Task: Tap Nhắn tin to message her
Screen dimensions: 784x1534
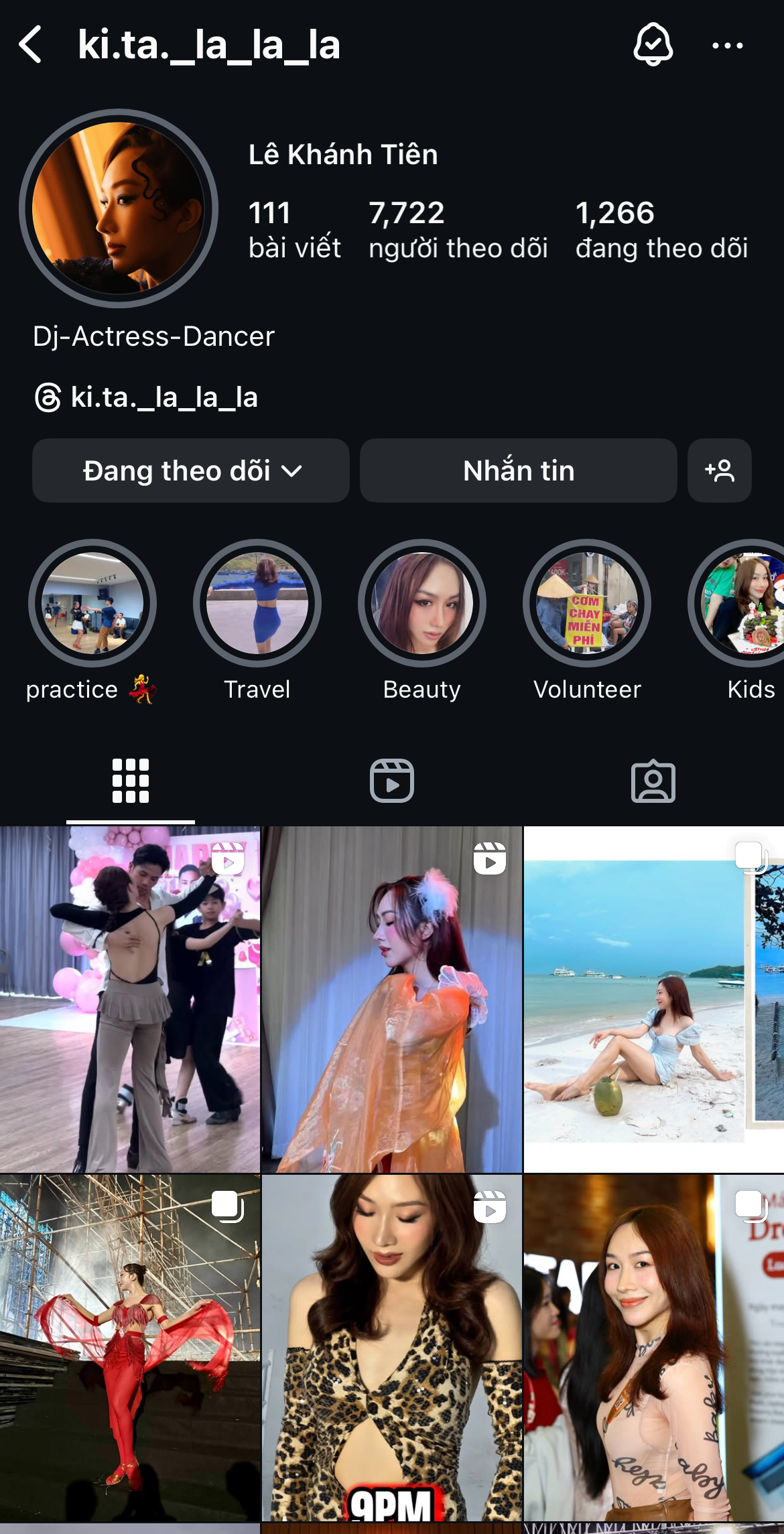Action: pos(518,470)
